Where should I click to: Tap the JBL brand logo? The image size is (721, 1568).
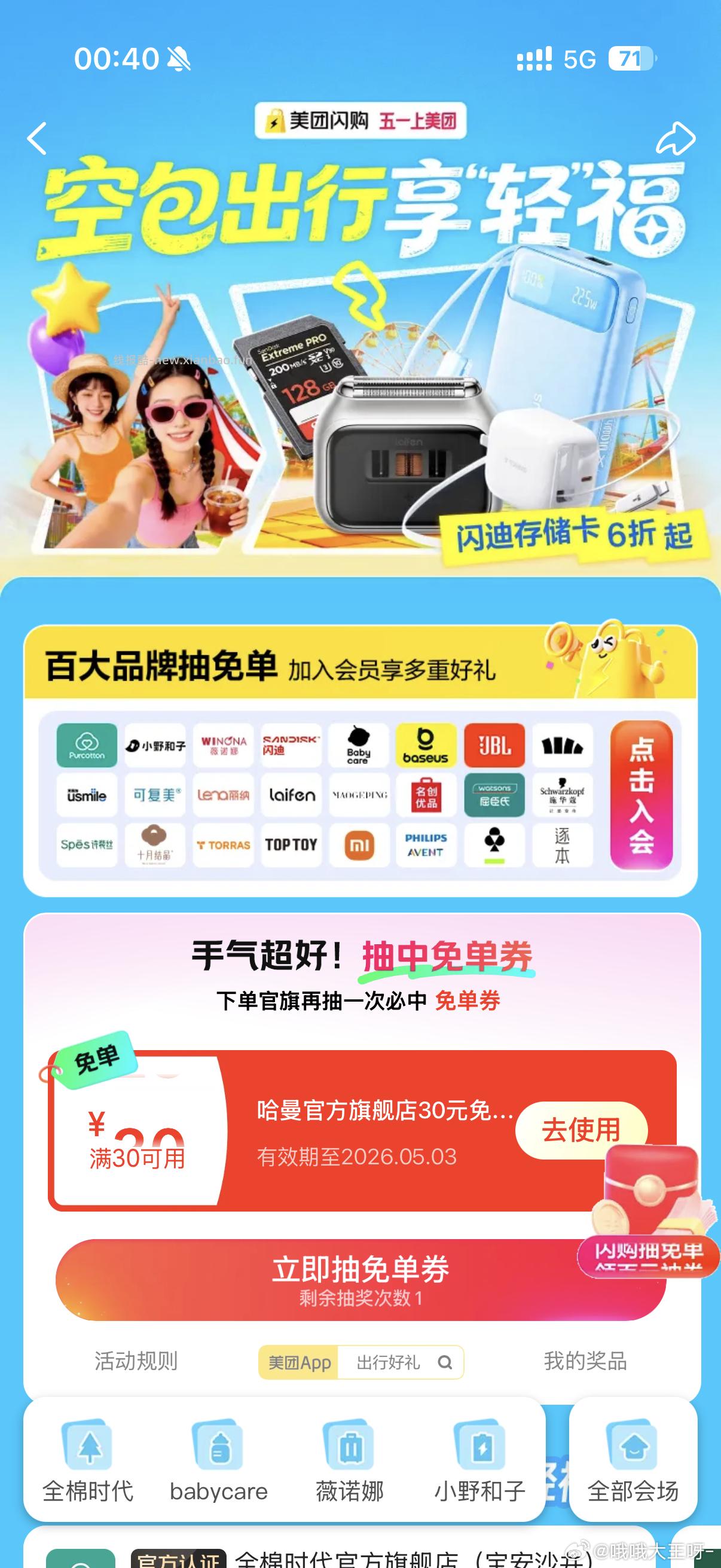[494, 746]
